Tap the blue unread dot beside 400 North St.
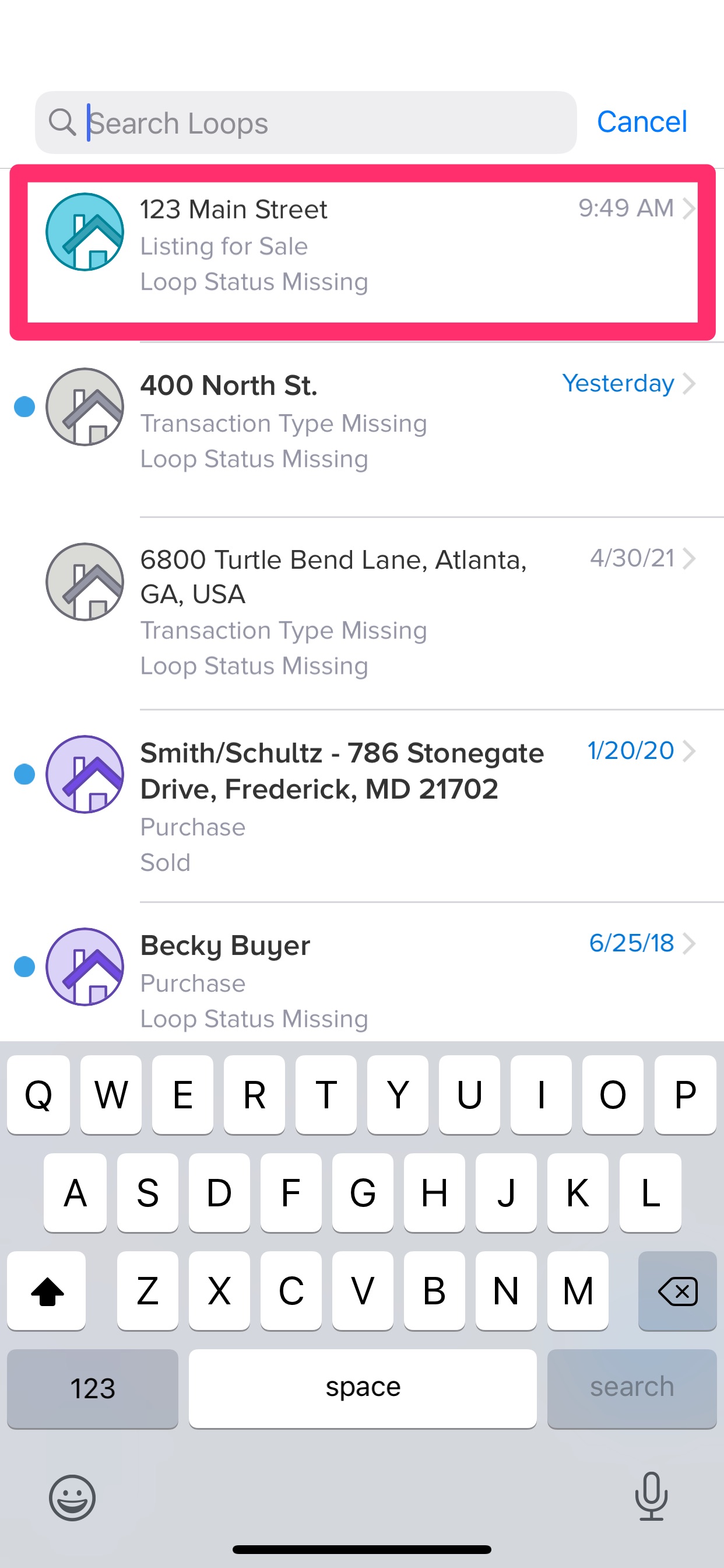 pyautogui.click(x=25, y=407)
